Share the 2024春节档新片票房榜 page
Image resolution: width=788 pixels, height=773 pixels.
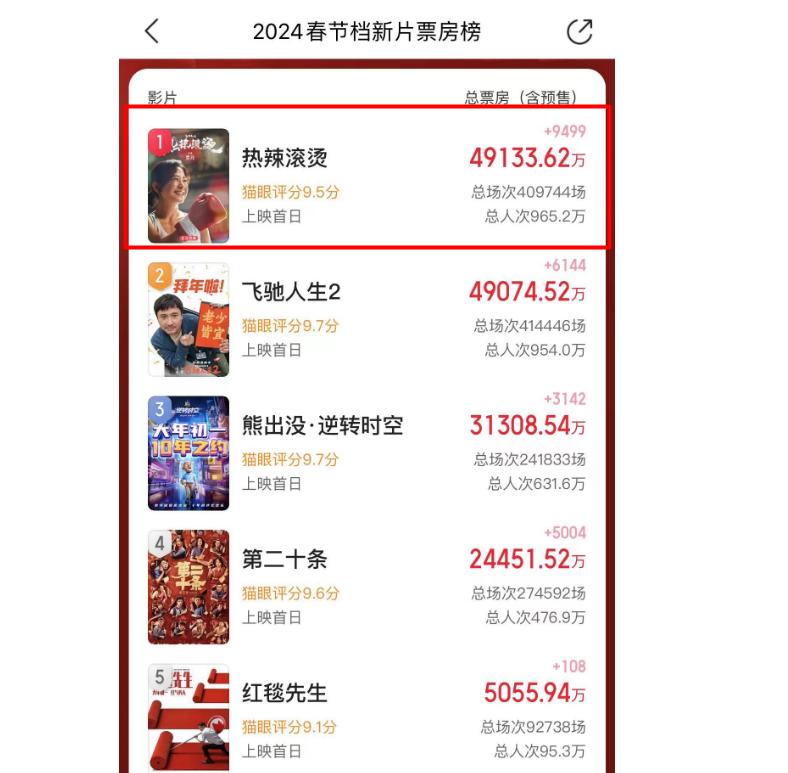580,32
